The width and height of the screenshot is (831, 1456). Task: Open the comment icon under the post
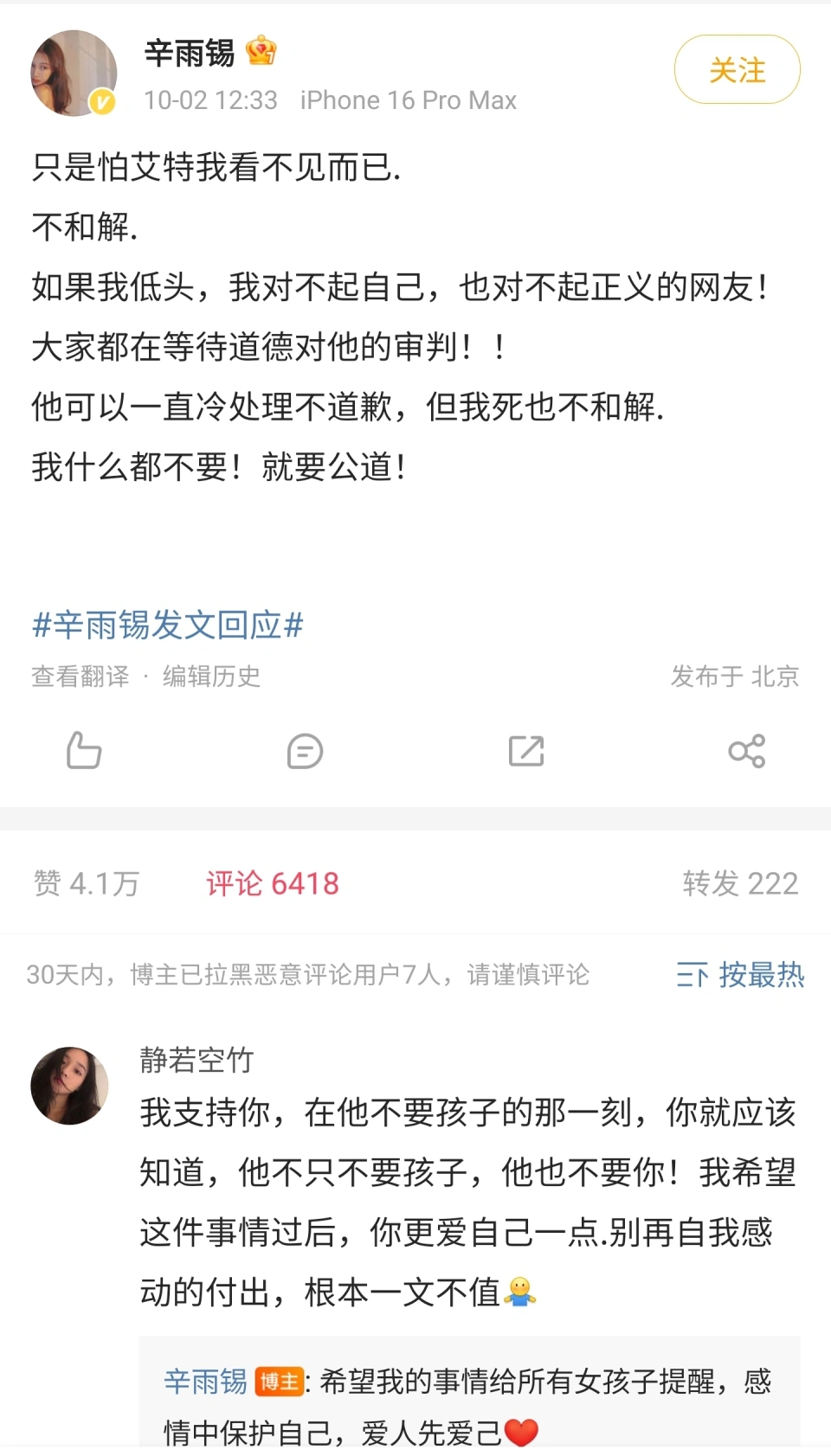click(305, 751)
